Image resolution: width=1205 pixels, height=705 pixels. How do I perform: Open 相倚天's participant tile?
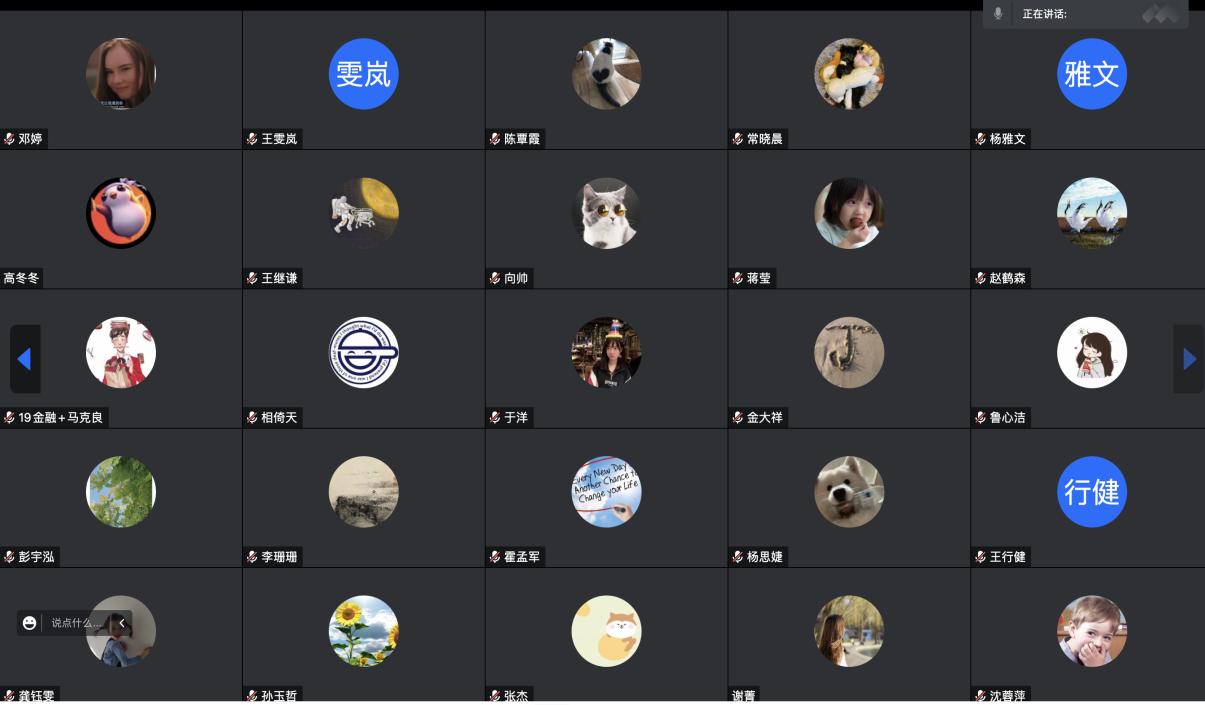click(x=363, y=353)
